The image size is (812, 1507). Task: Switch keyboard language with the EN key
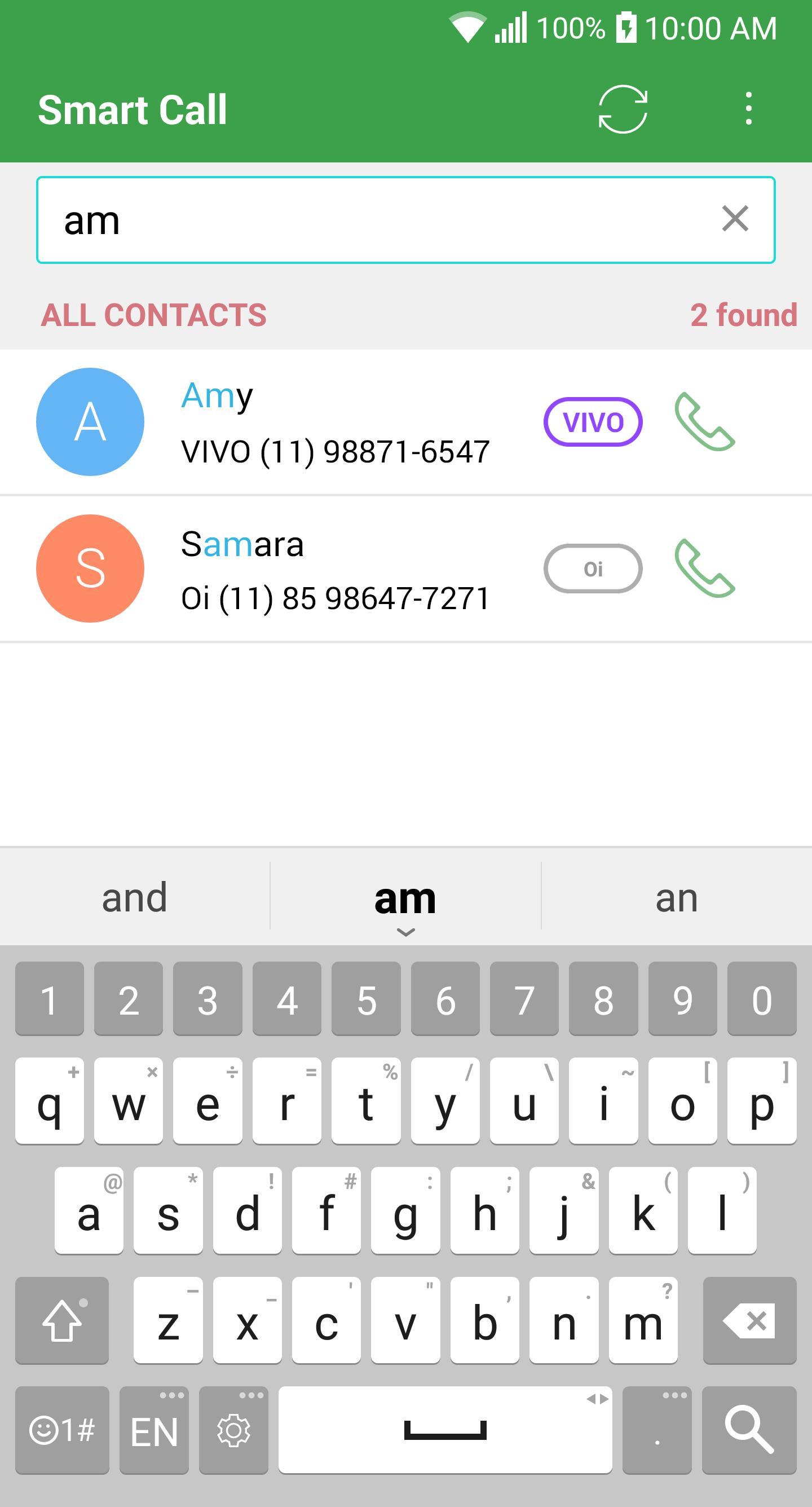click(x=153, y=1430)
